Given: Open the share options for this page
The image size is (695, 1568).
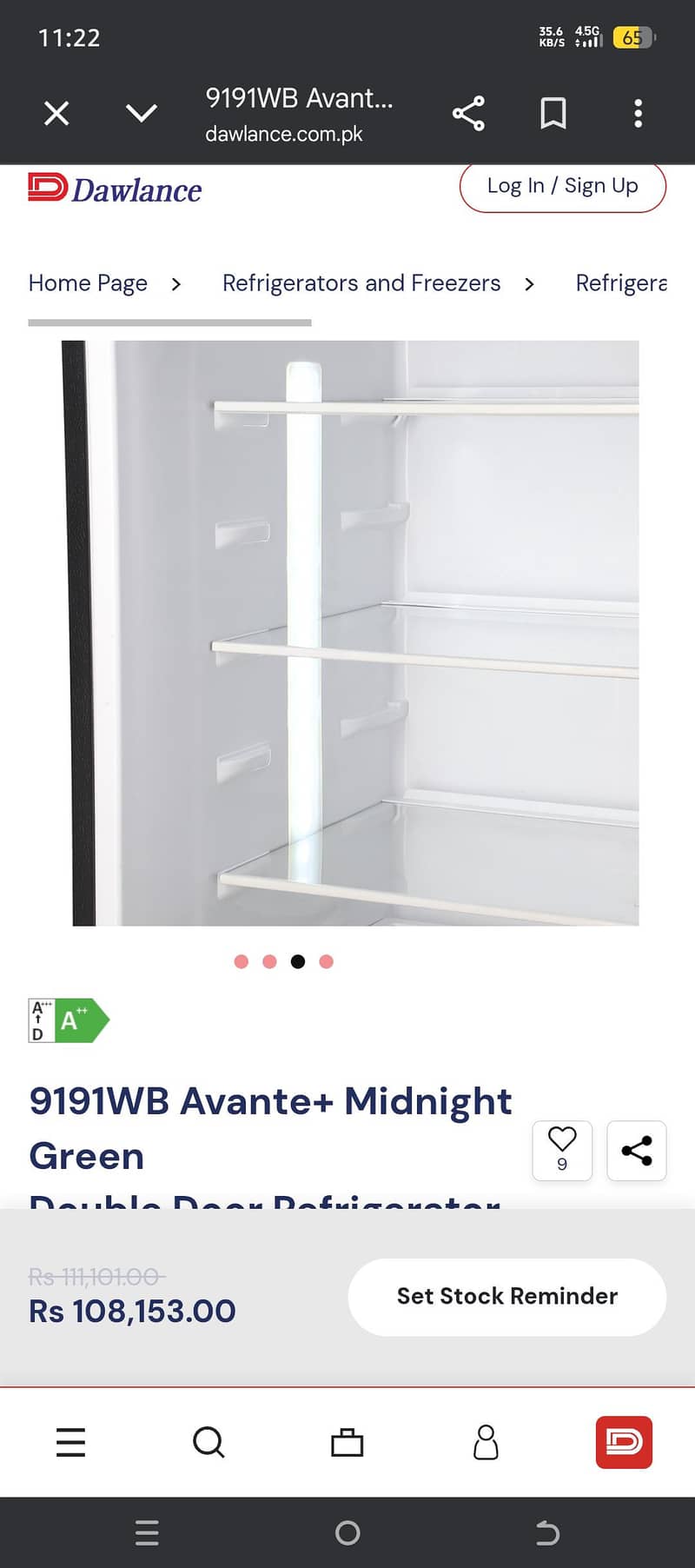Looking at the screenshot, I should coord(469,113).
